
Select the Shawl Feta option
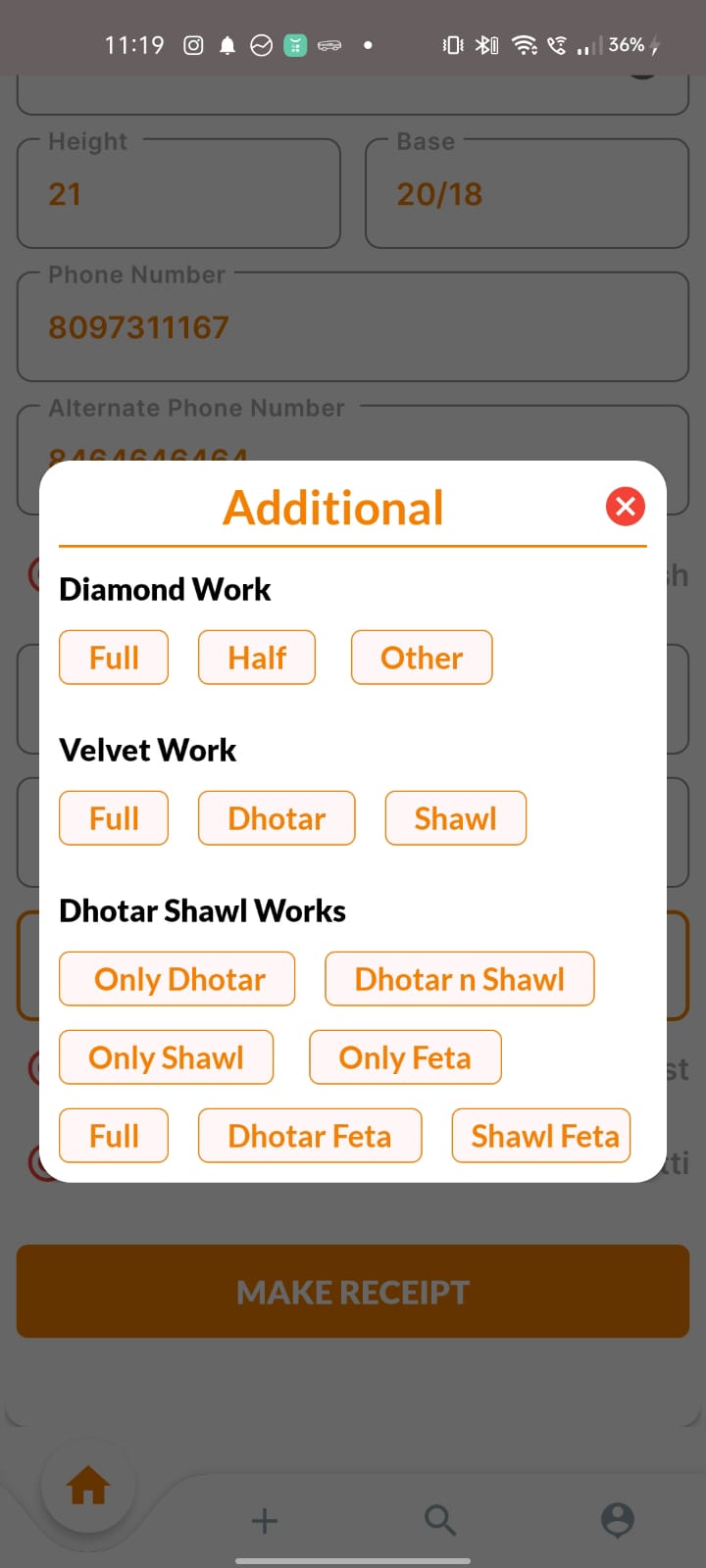[541, 1136]
